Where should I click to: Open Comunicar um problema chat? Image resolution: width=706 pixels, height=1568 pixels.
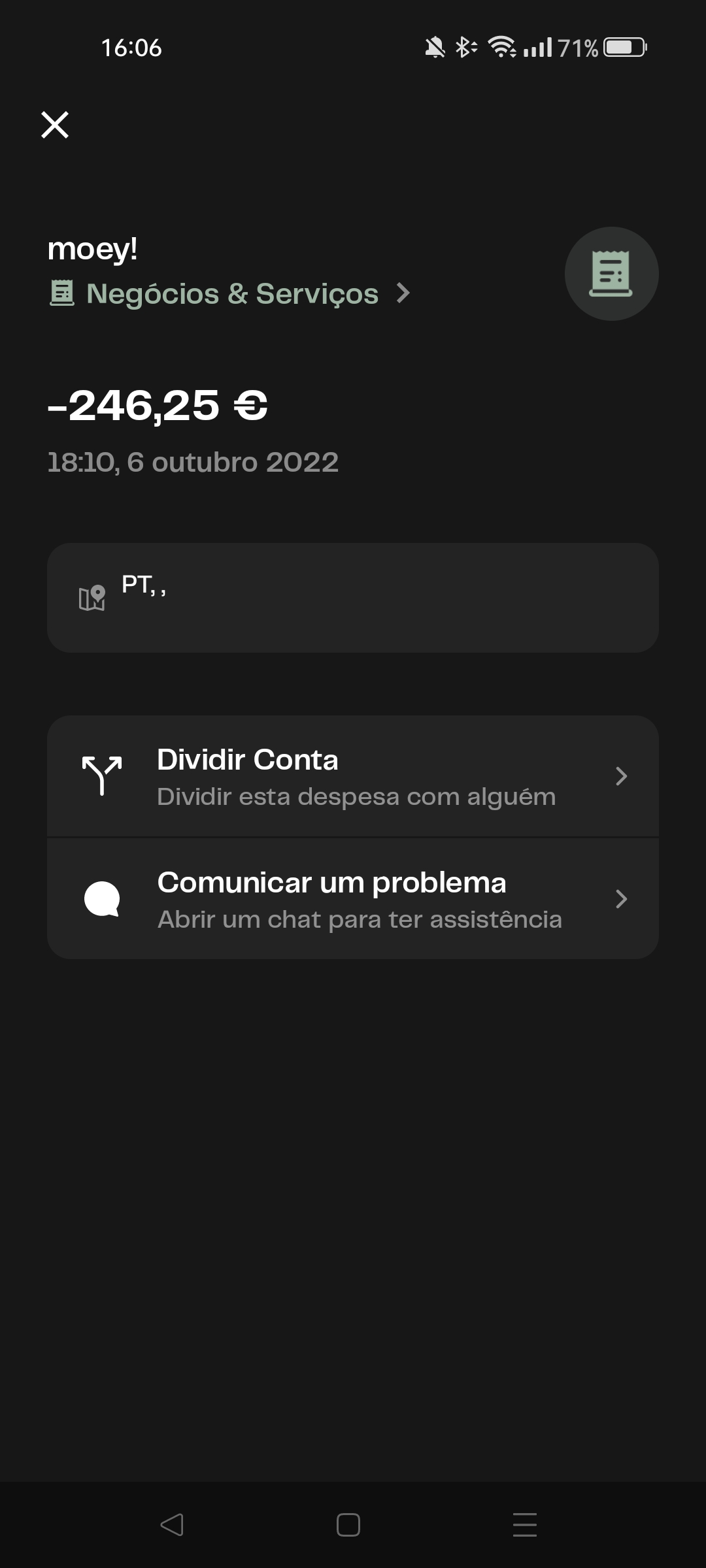[x=352, y=899]
